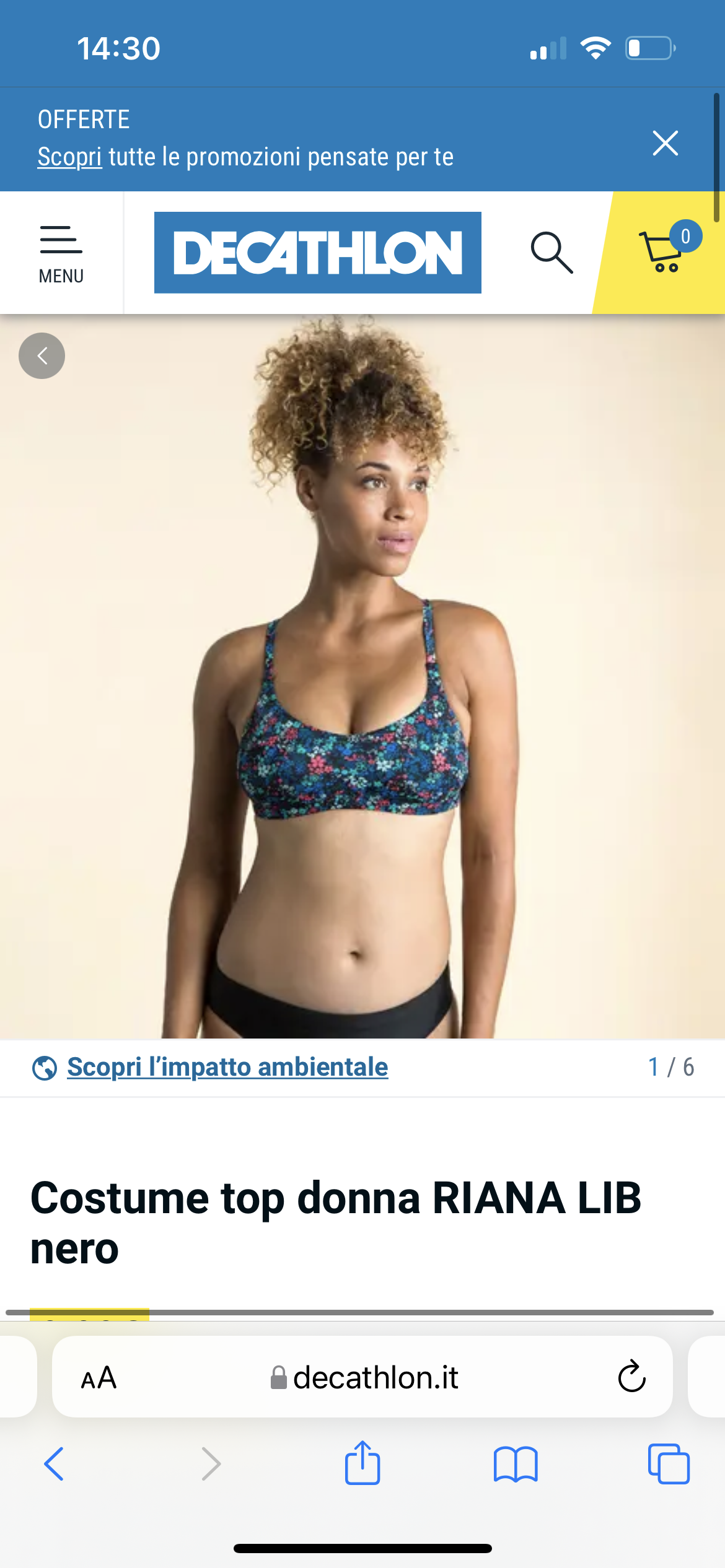Open Safari bookmarks
Screen dimensions: 725x1568
tap(516, 1464)
